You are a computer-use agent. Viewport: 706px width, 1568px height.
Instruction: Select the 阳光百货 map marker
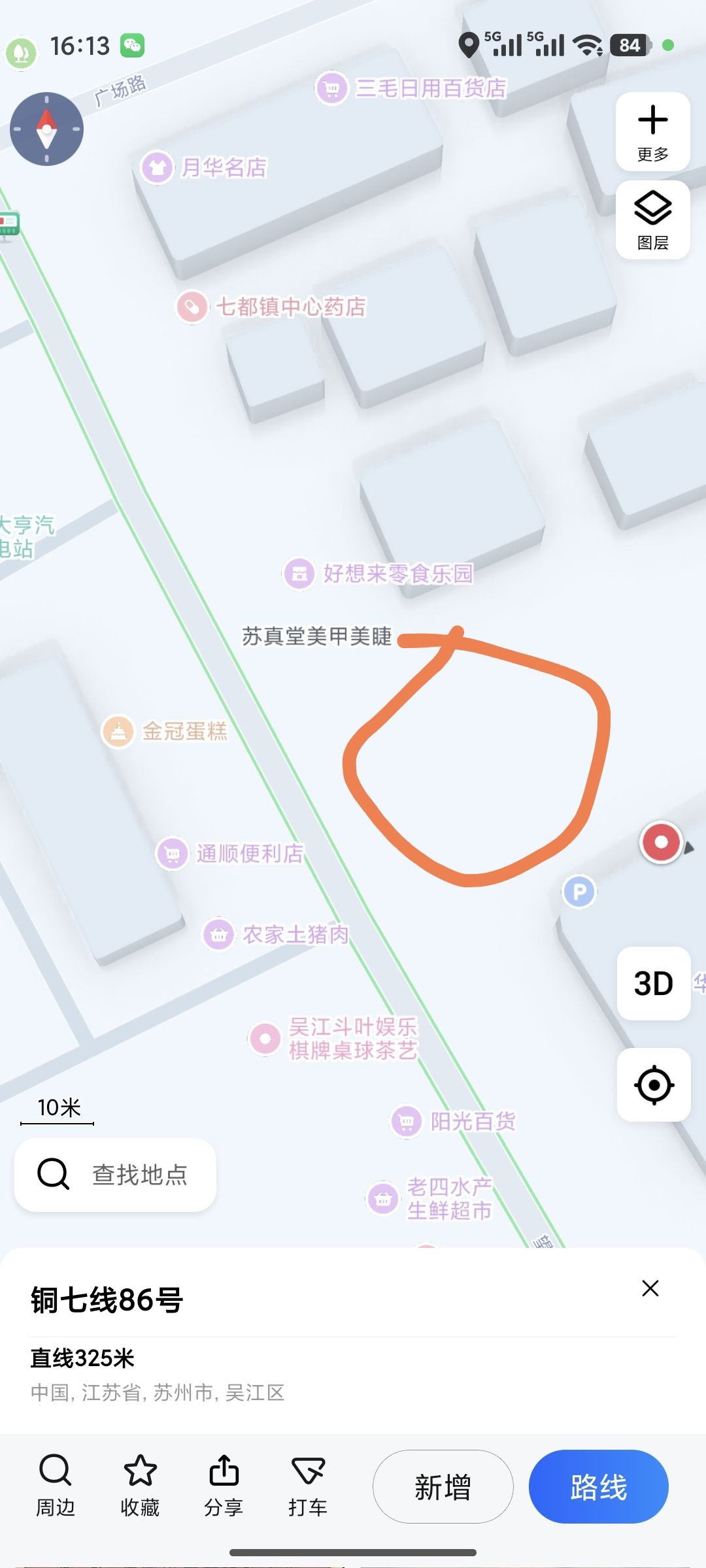pyautogui.click(x=407, y=1122)
